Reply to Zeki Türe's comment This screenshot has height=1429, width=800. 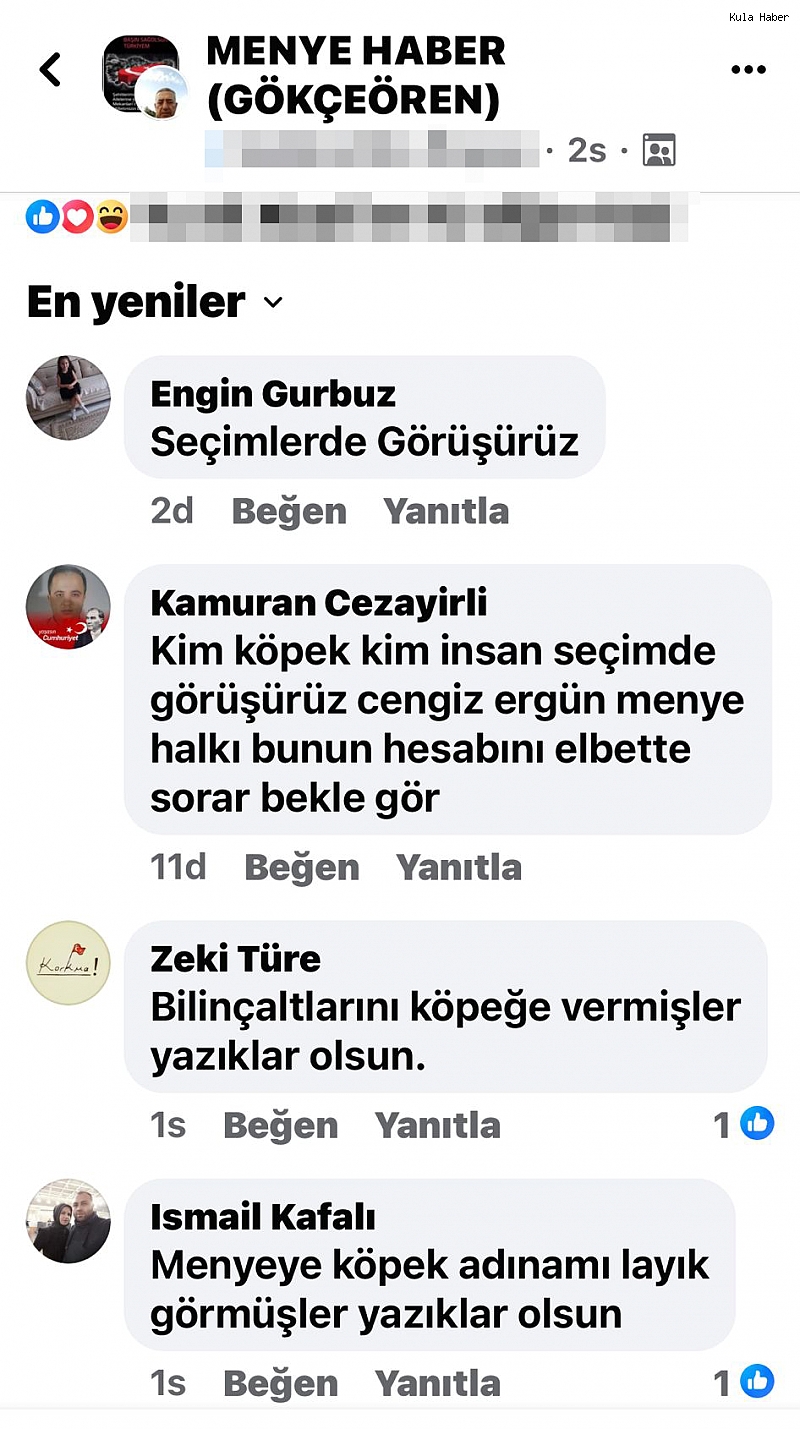438,1125
